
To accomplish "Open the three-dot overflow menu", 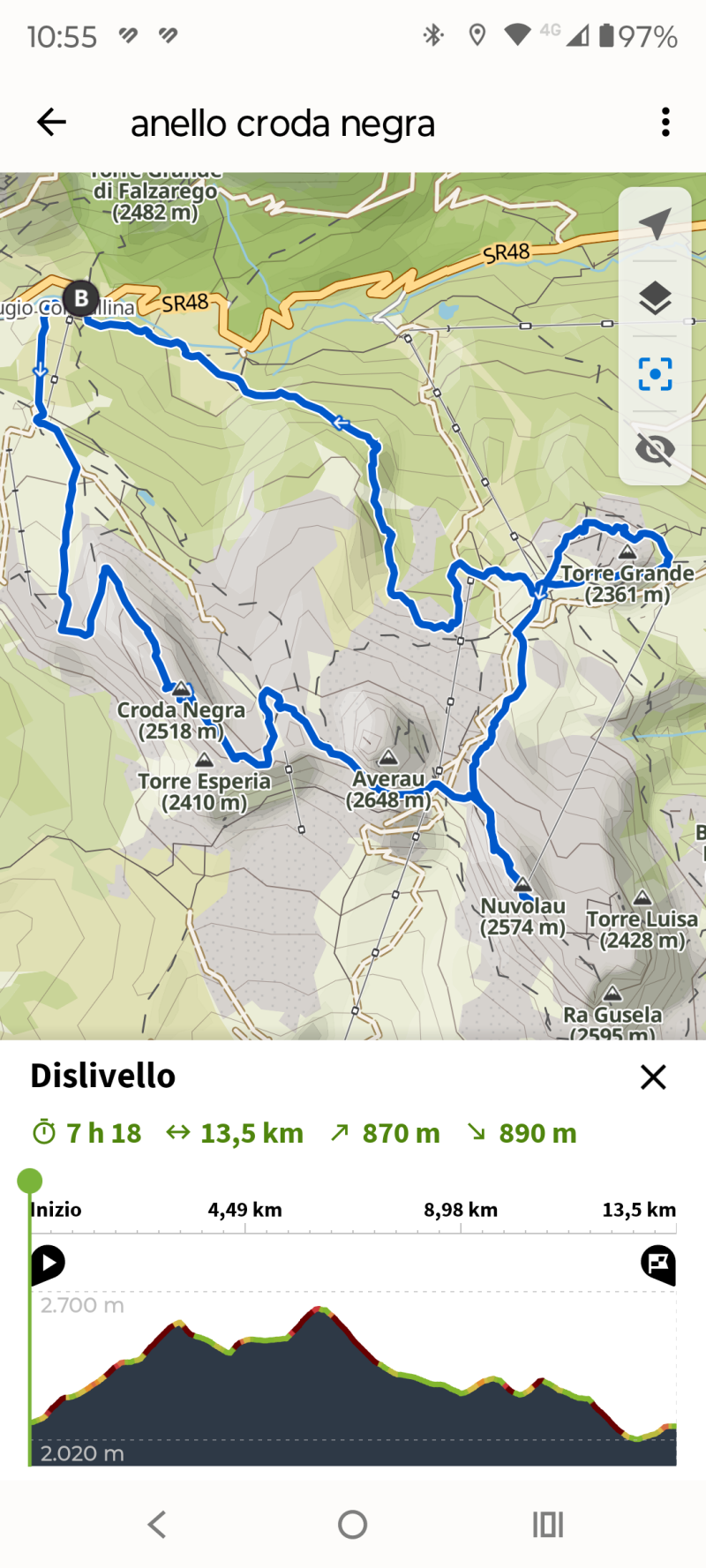I will point(665,122).
